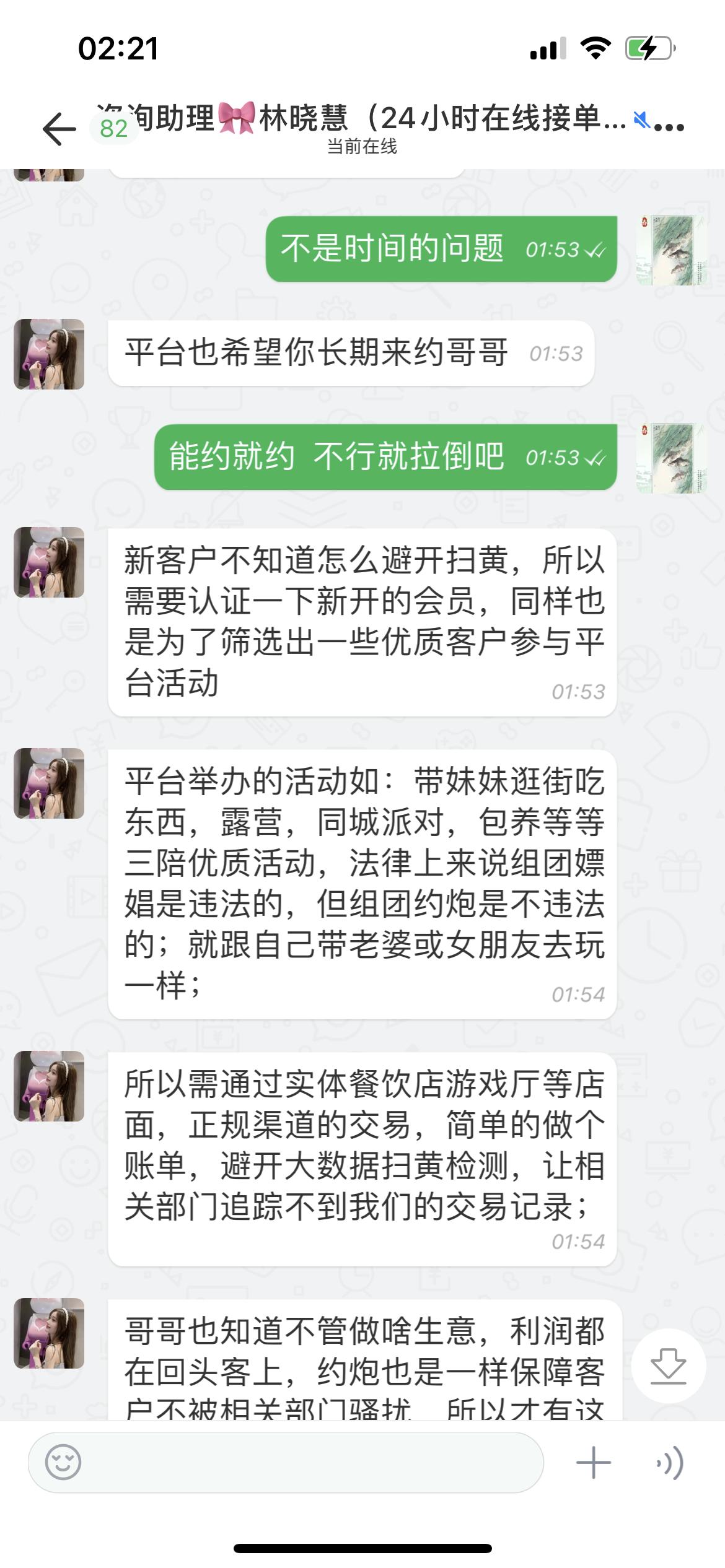Image resolution: width=725 pixels, height=1568 pixels.
Task: Open the three-dot overflow menu
Action: (x=669, y=127)
